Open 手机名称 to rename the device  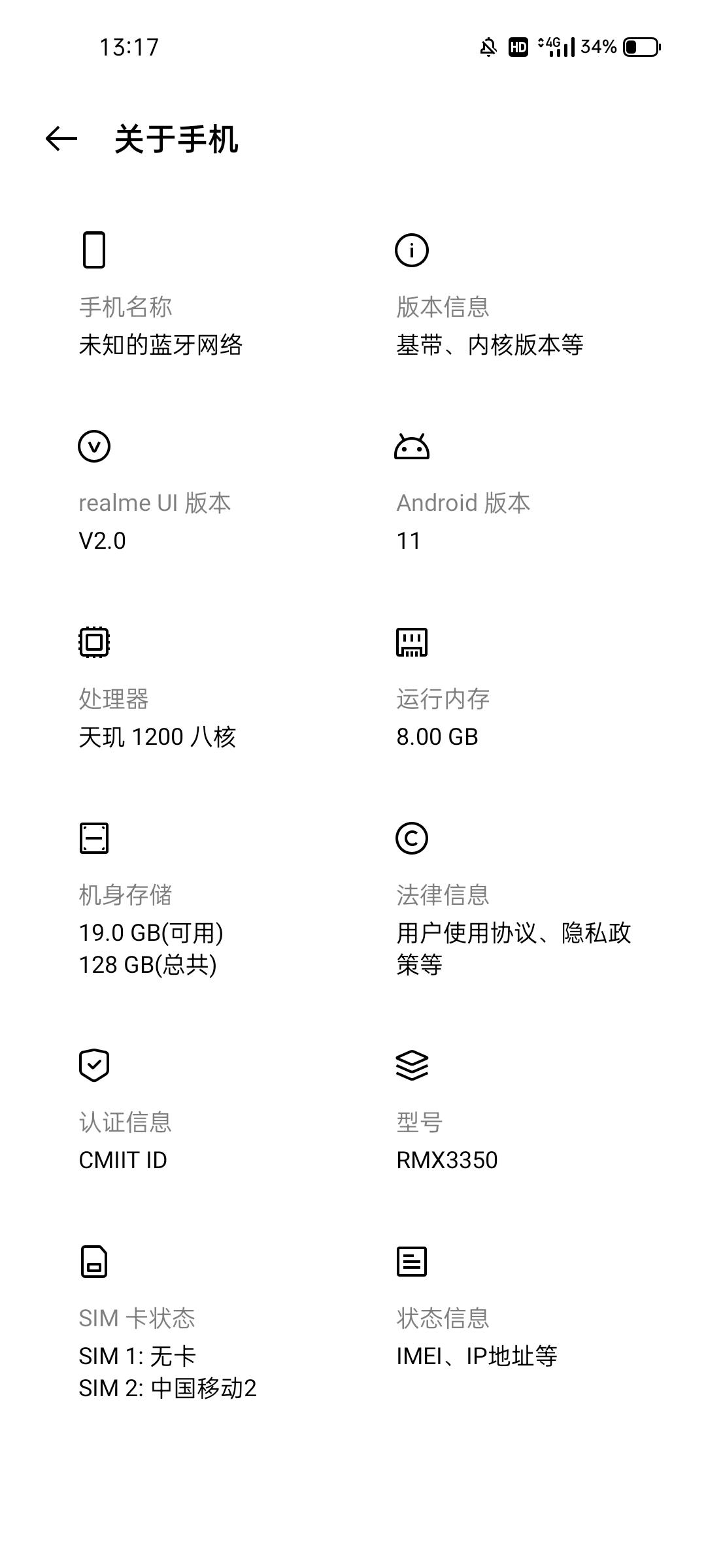point(194,295)
